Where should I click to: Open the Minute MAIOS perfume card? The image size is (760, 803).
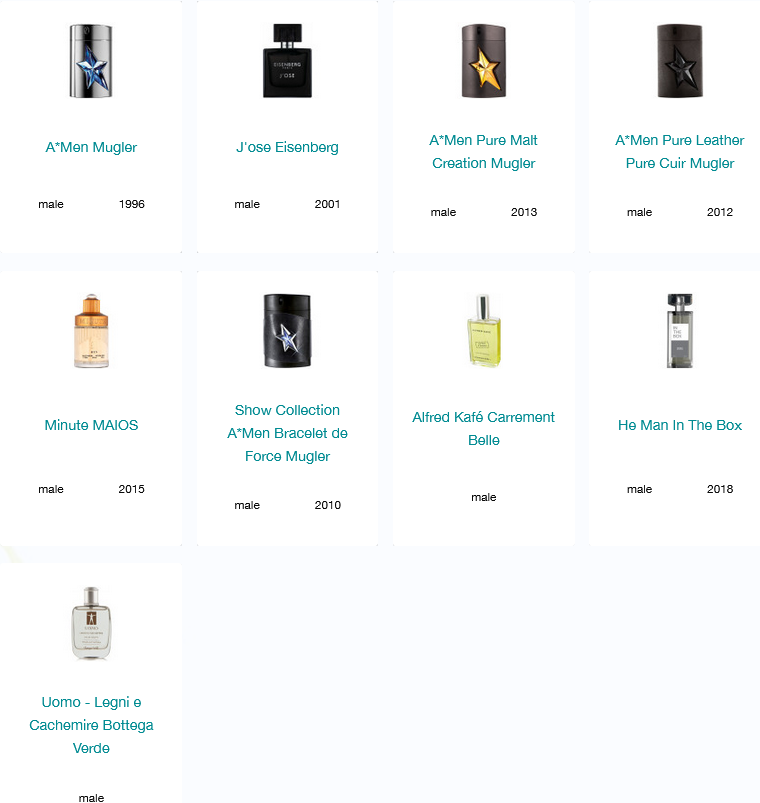(91, 425)
